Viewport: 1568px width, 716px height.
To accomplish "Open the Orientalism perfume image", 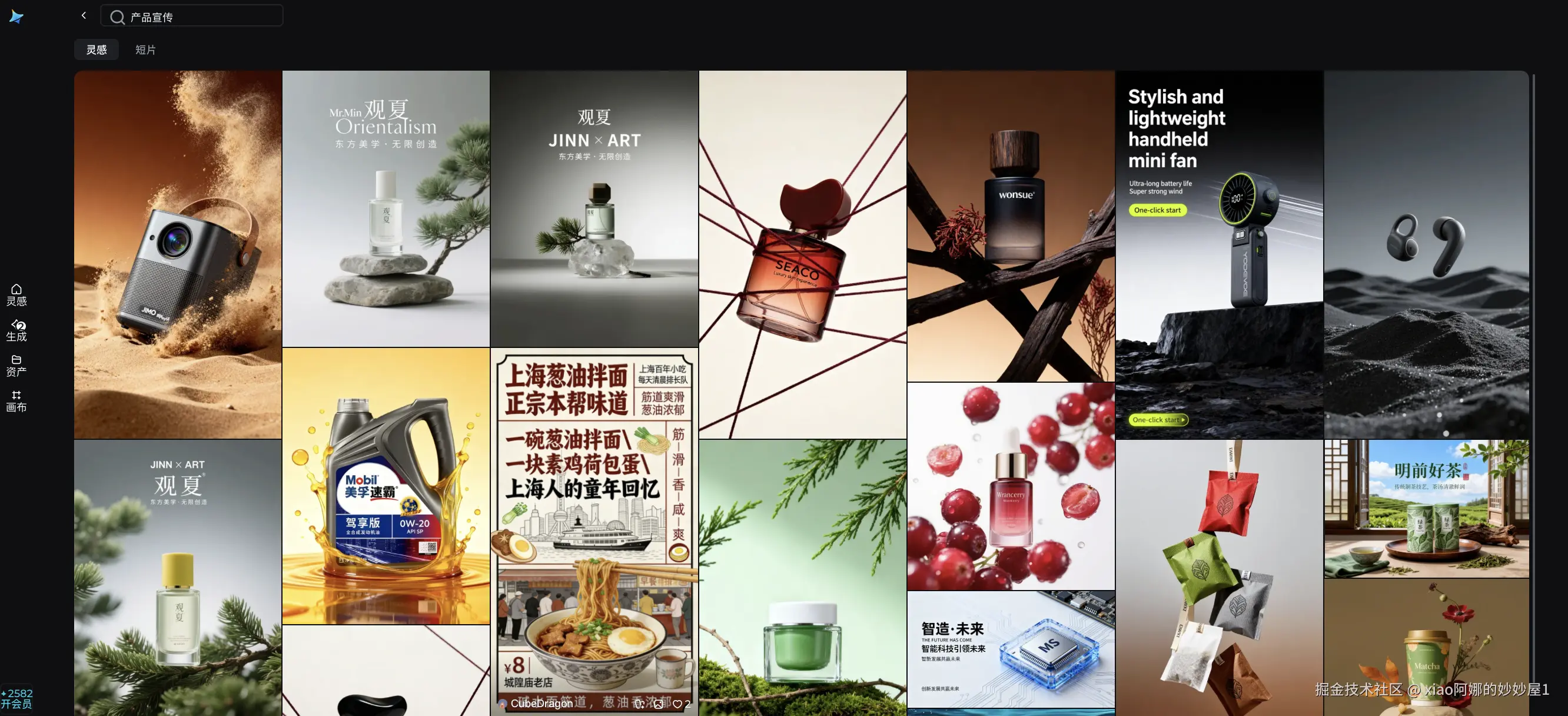I will pos(386,209).
